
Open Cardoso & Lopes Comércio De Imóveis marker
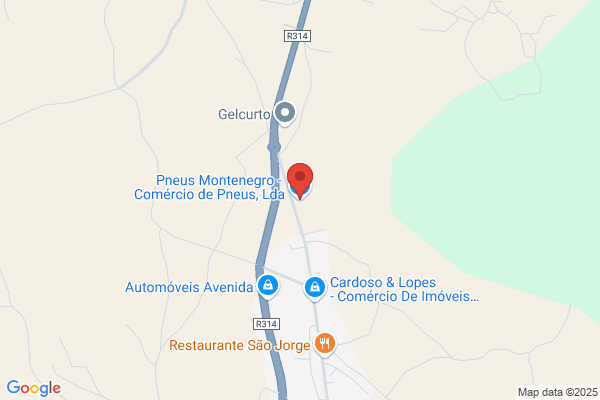(315, 288)
